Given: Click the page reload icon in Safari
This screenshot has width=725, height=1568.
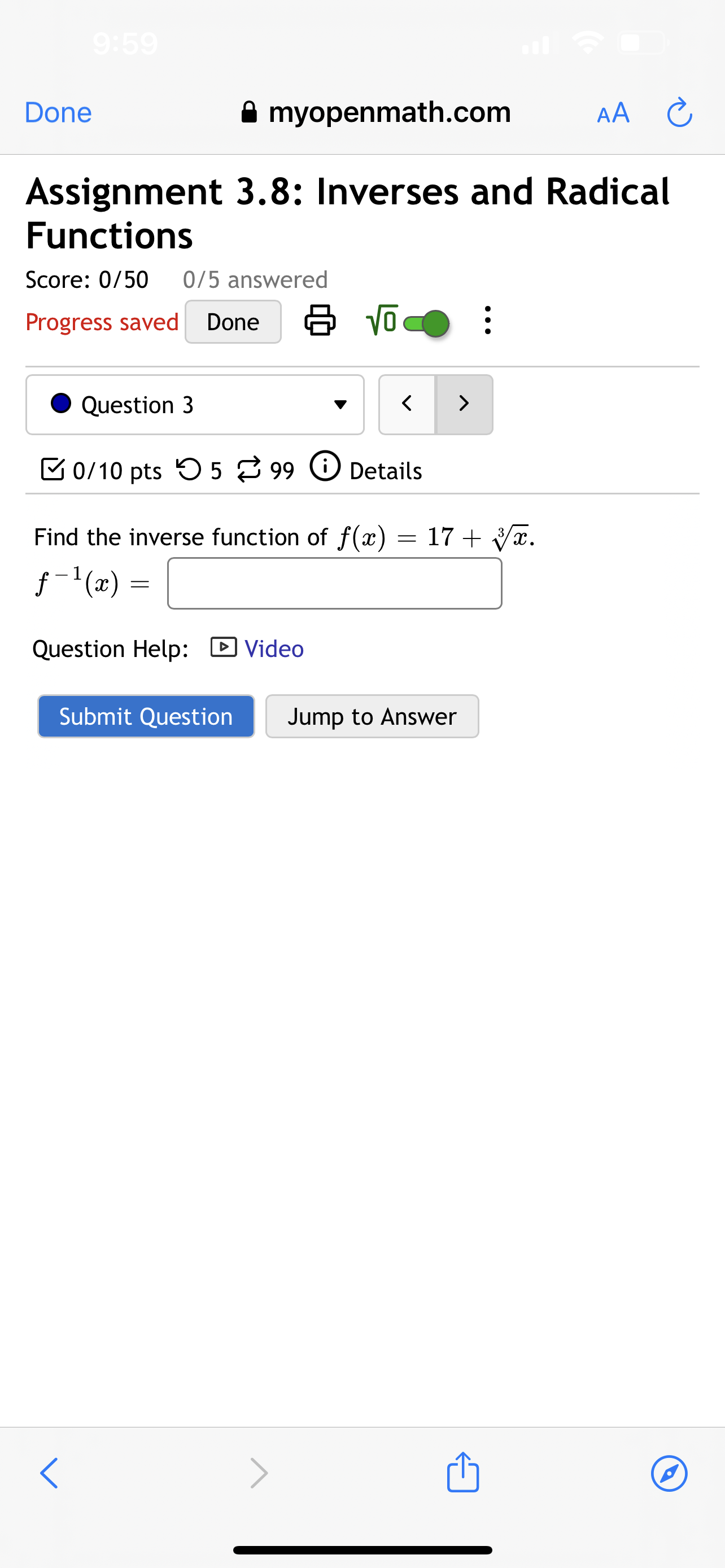Looking at the screenshot, I should [x=679, y=112].
